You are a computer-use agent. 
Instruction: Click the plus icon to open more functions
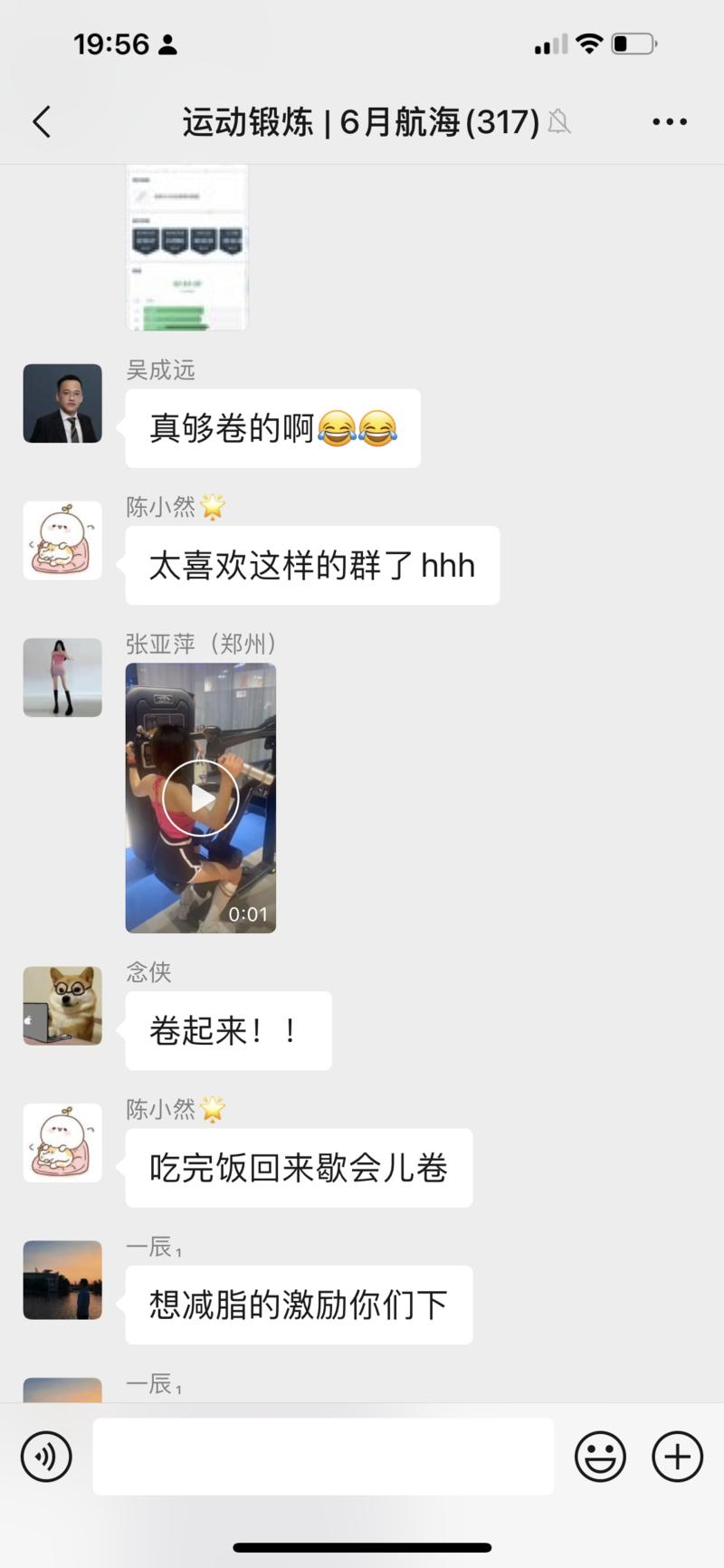click(676, 1456)
